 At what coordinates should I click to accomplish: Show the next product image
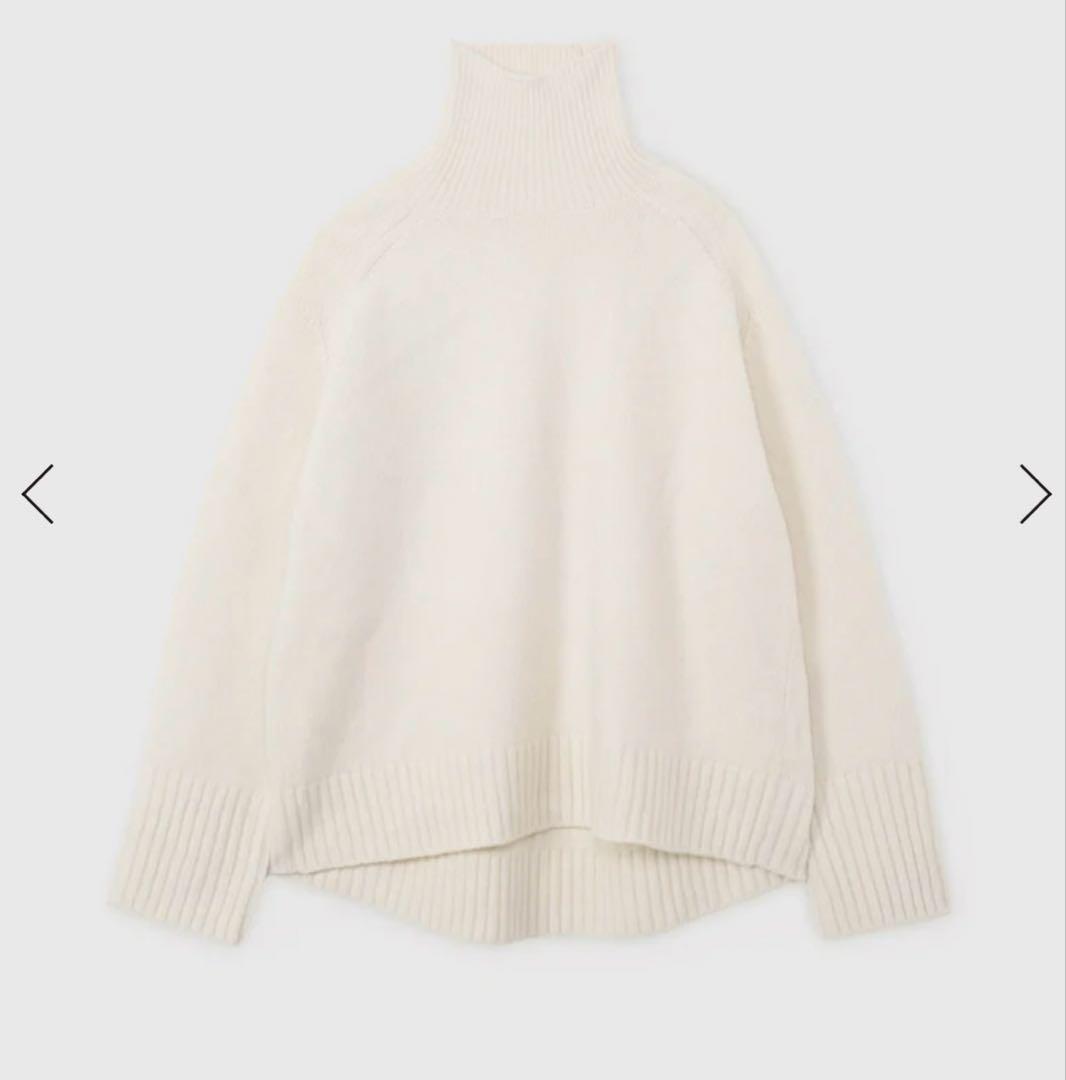(1034, 494)
